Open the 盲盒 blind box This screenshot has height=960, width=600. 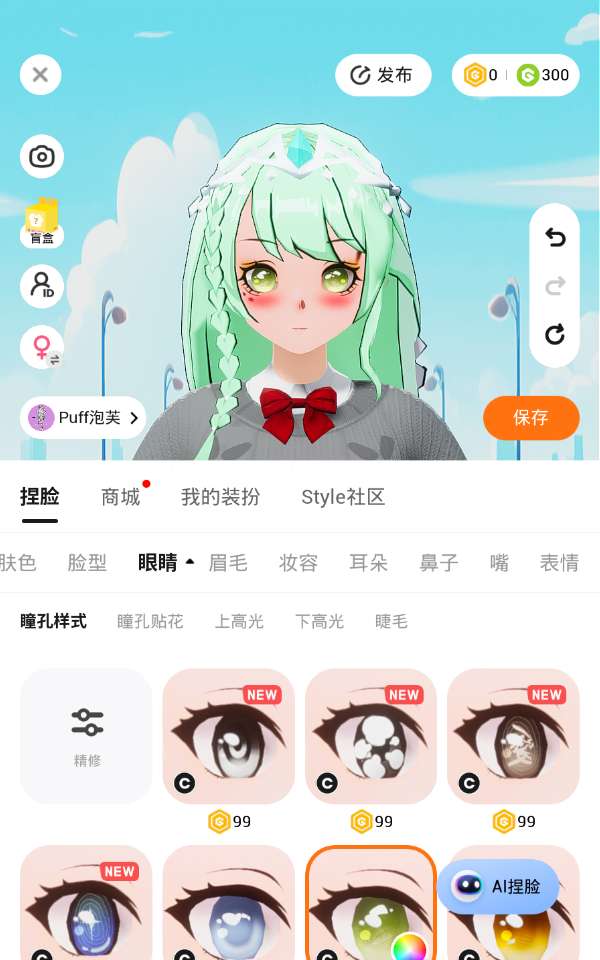point(42,222)
